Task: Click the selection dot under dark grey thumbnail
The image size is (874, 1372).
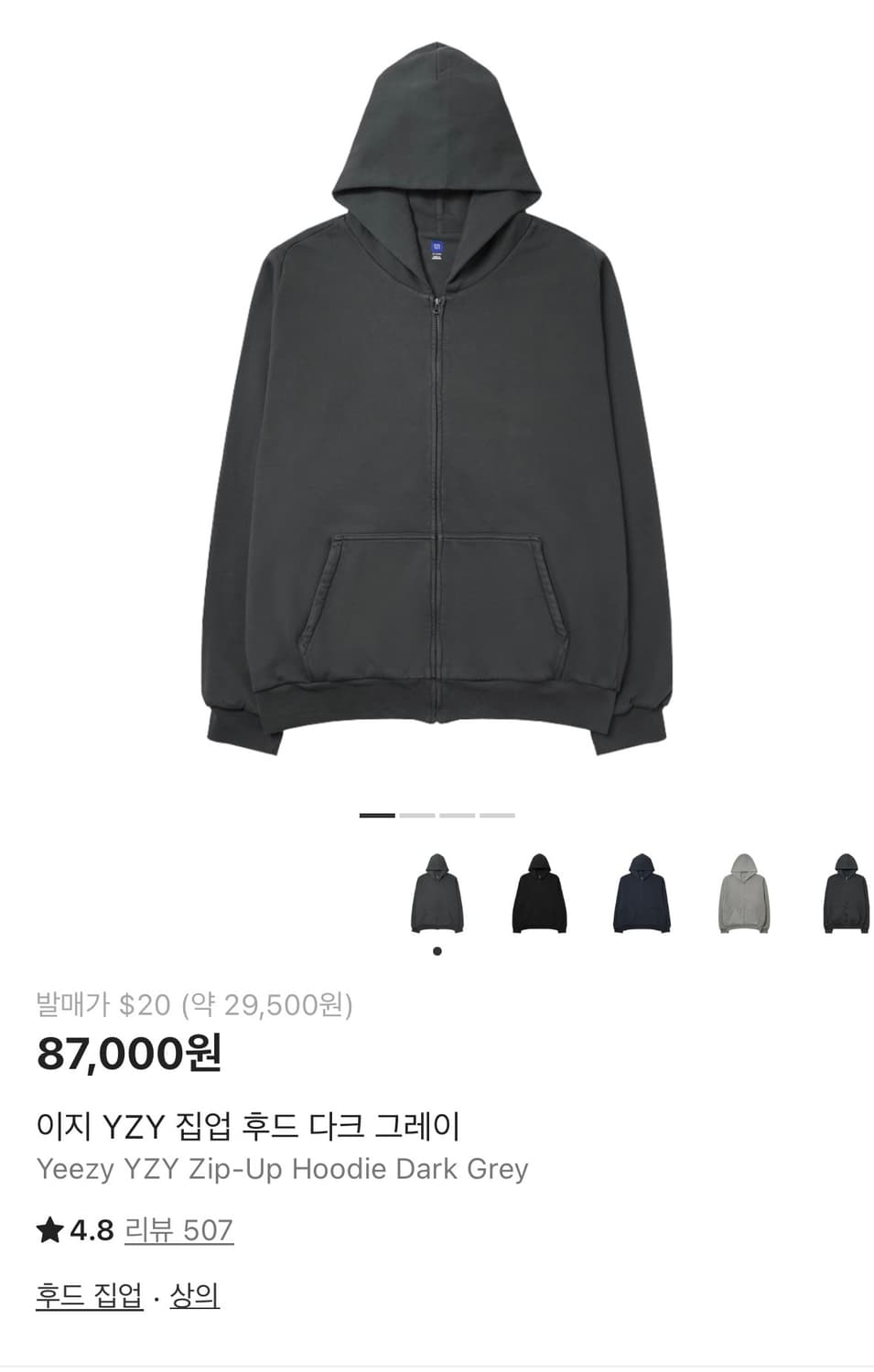Action: coord(437,951)
